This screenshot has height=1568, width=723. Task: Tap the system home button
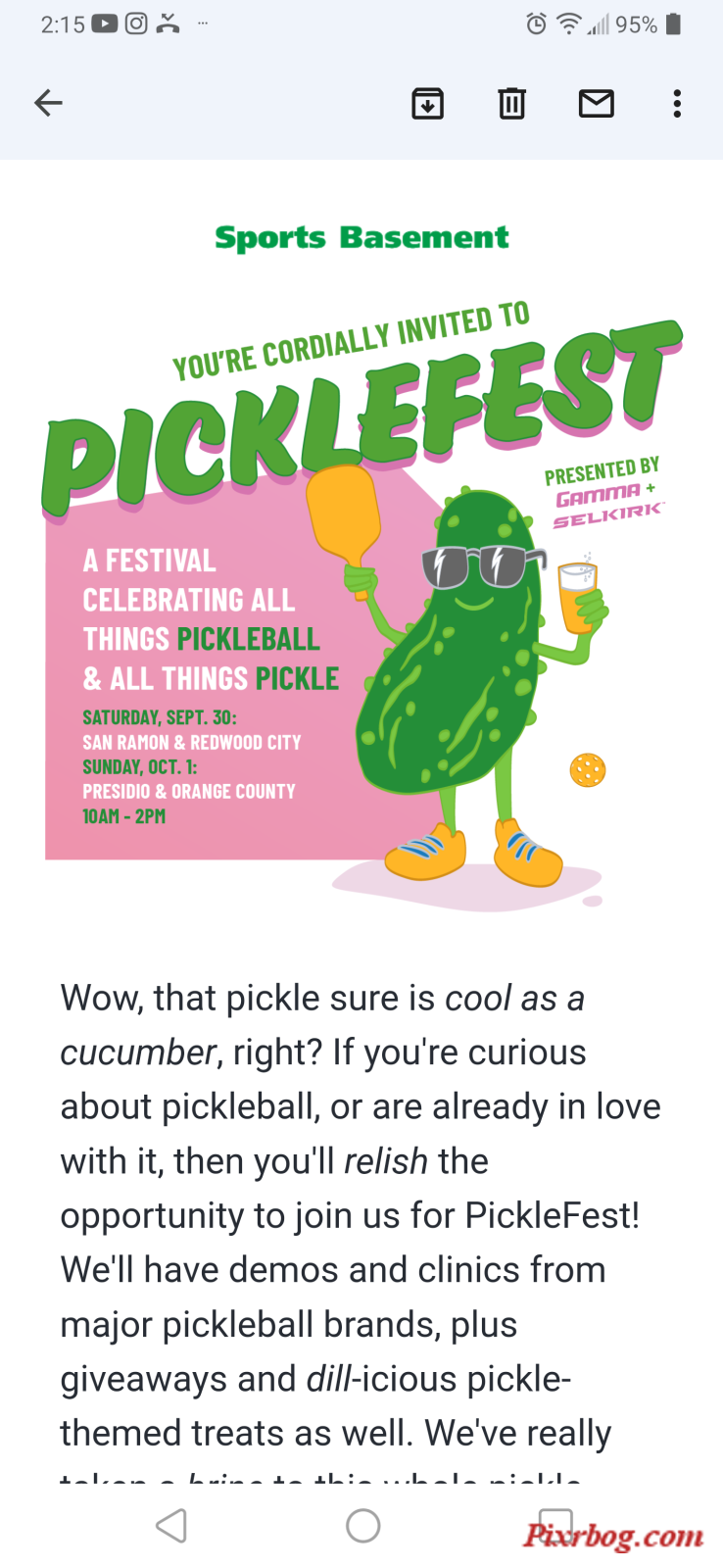(362, 1525)
